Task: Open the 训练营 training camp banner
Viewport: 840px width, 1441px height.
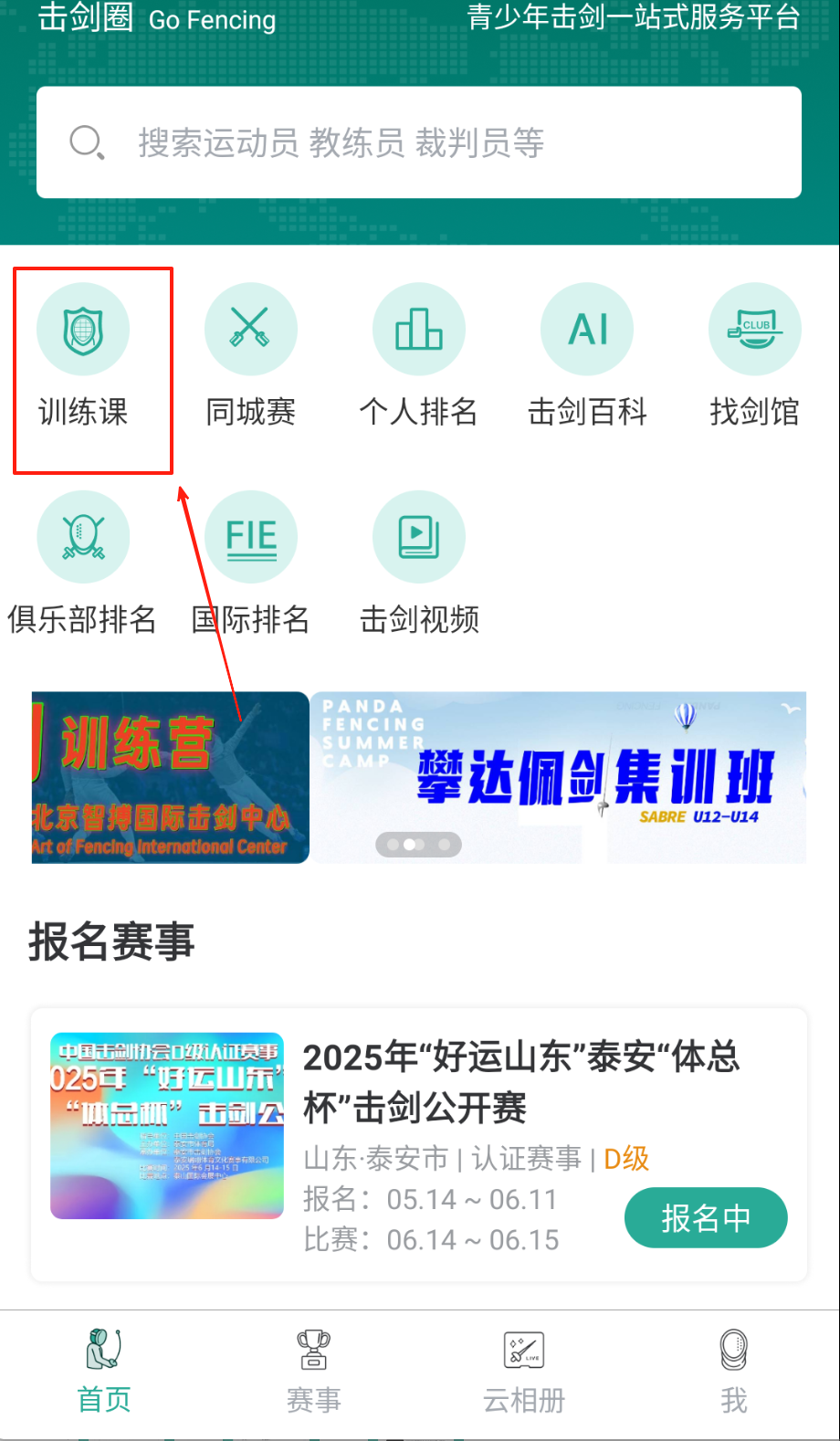Action: point(170,777)
